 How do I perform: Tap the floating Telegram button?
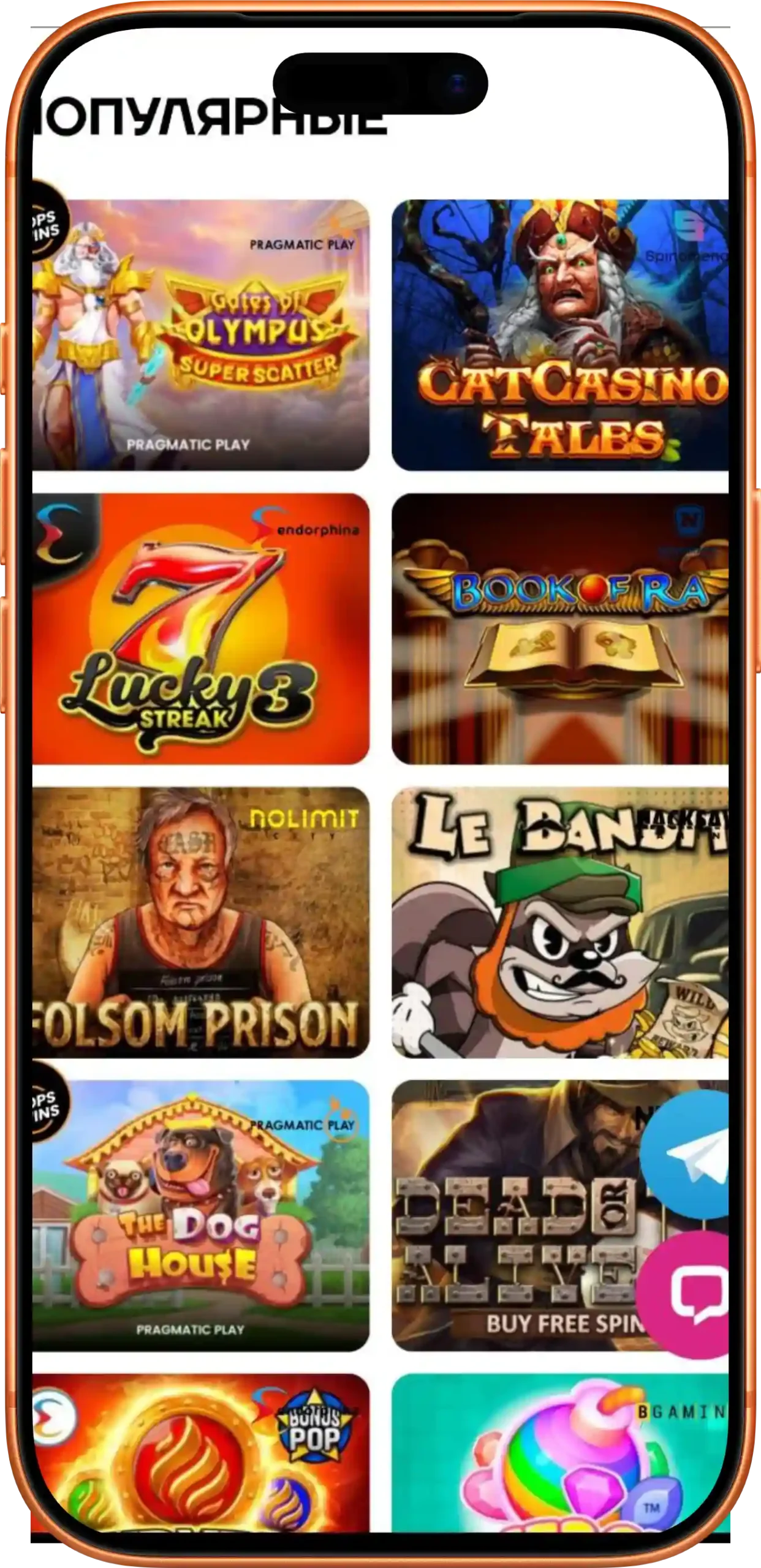coord(685,1154)
